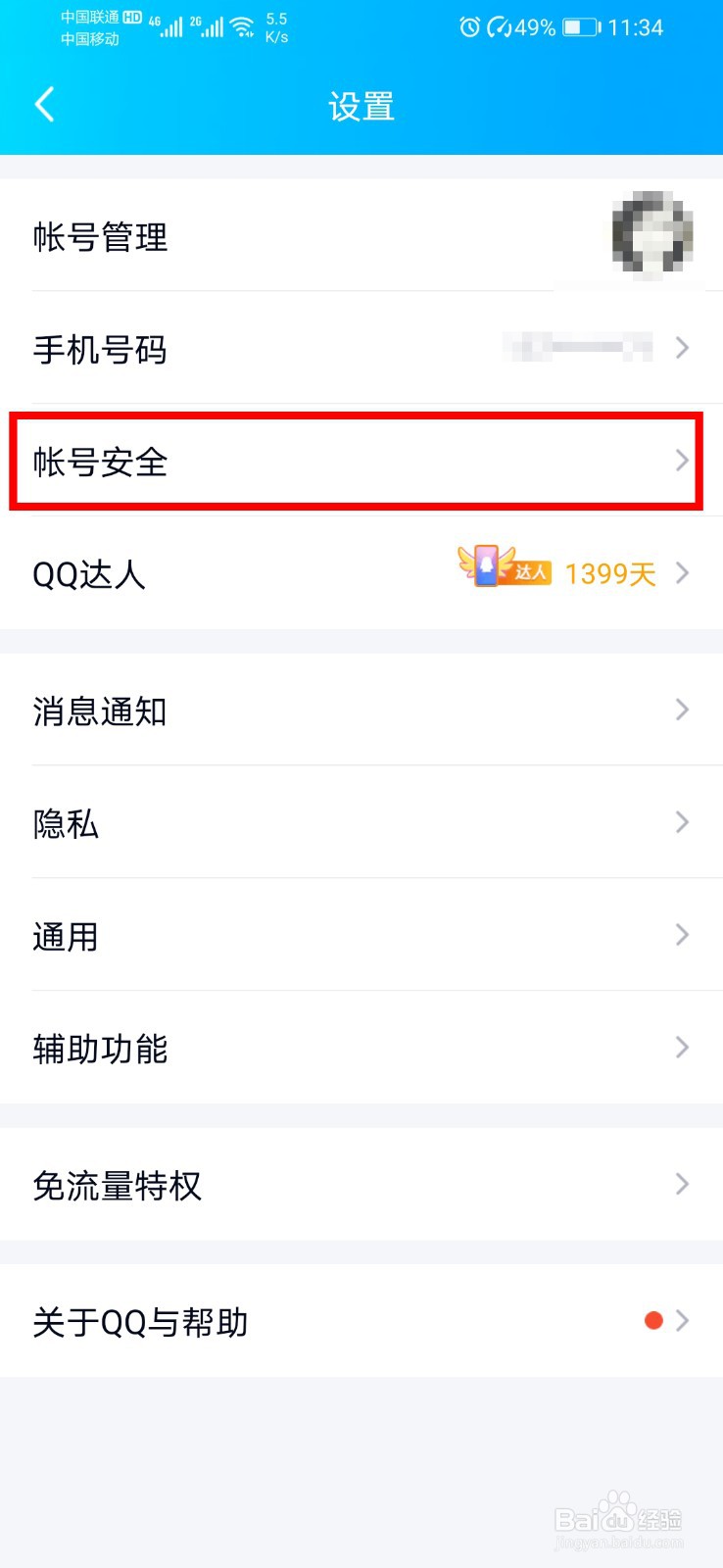Tap the battery percentage showing 49%
The height and width of the screenshot is (1568, 723).
click(x=534, y=27)
